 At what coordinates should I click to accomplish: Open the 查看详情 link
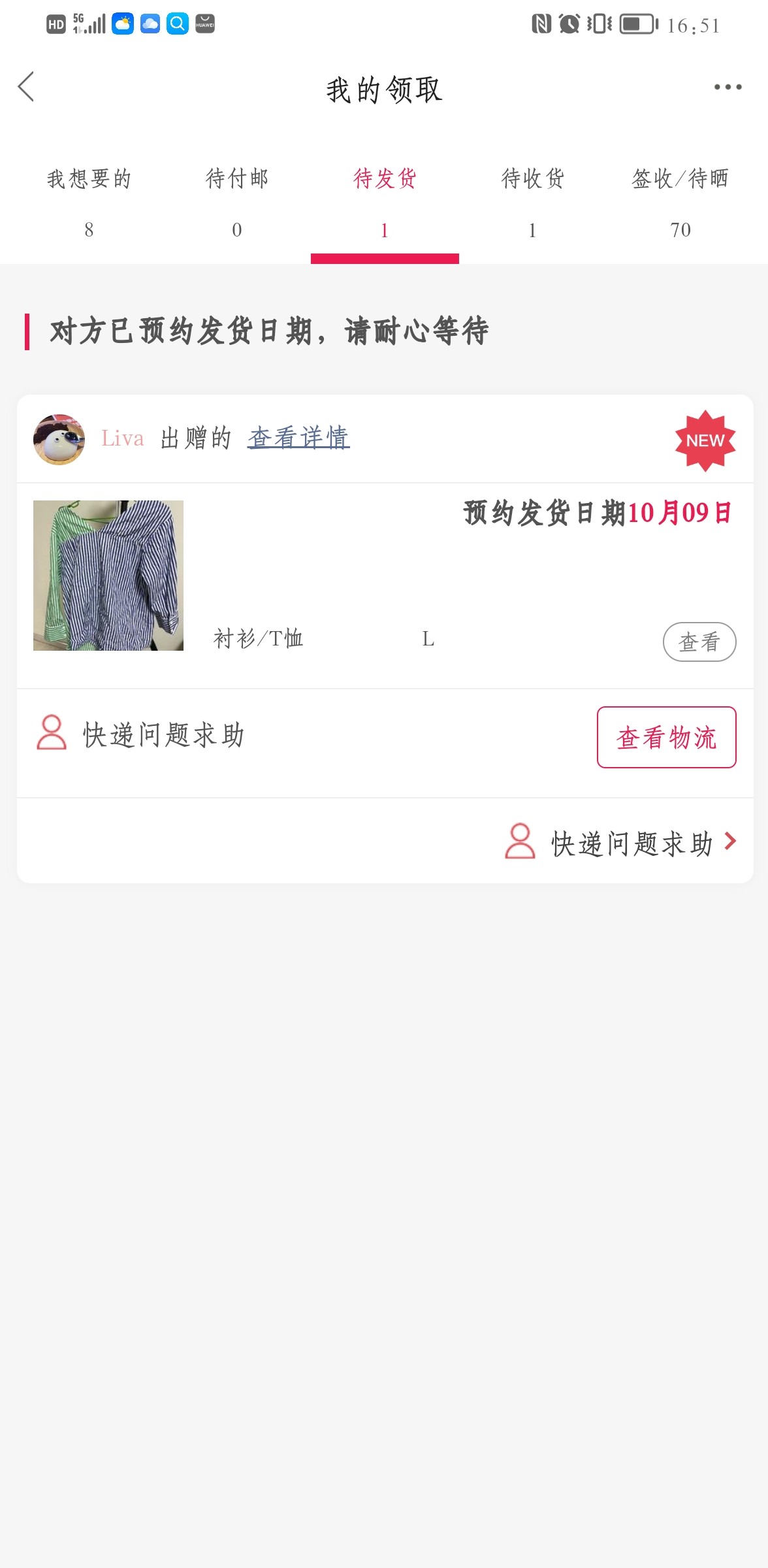pos(298,438)
